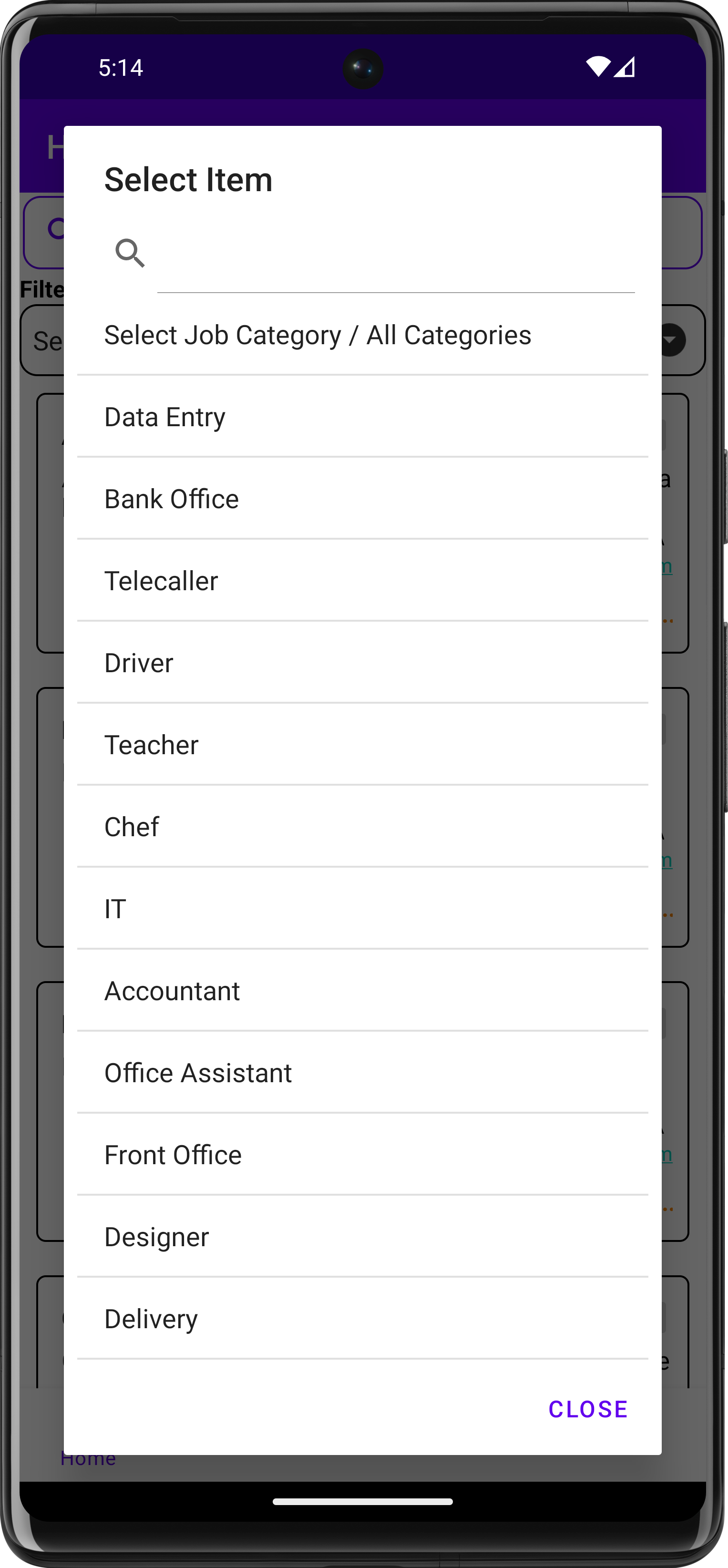Pick Front Office from the list
This screenshot has height=1568, width=728.
point(173,1154)
